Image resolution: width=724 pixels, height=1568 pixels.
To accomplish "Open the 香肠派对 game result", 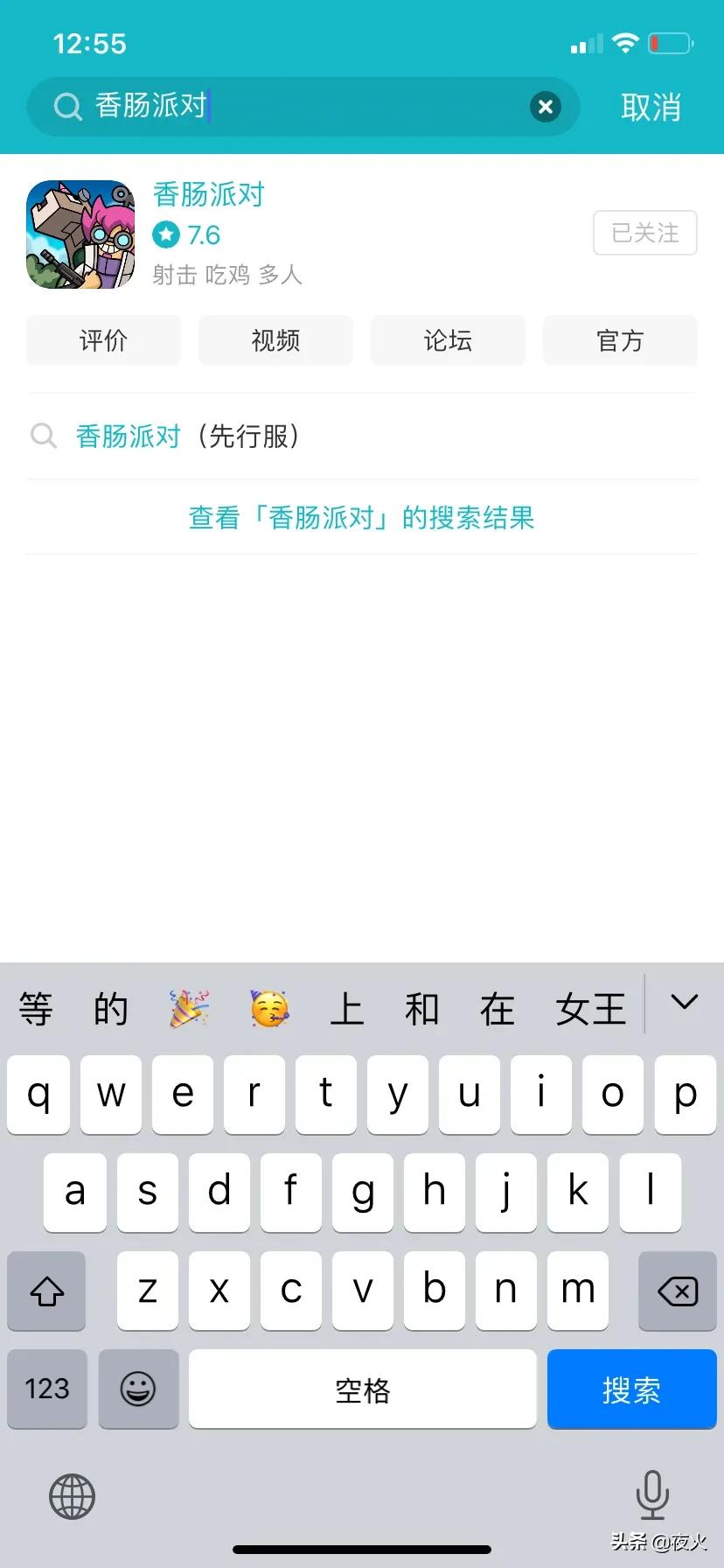I will 208,194.
